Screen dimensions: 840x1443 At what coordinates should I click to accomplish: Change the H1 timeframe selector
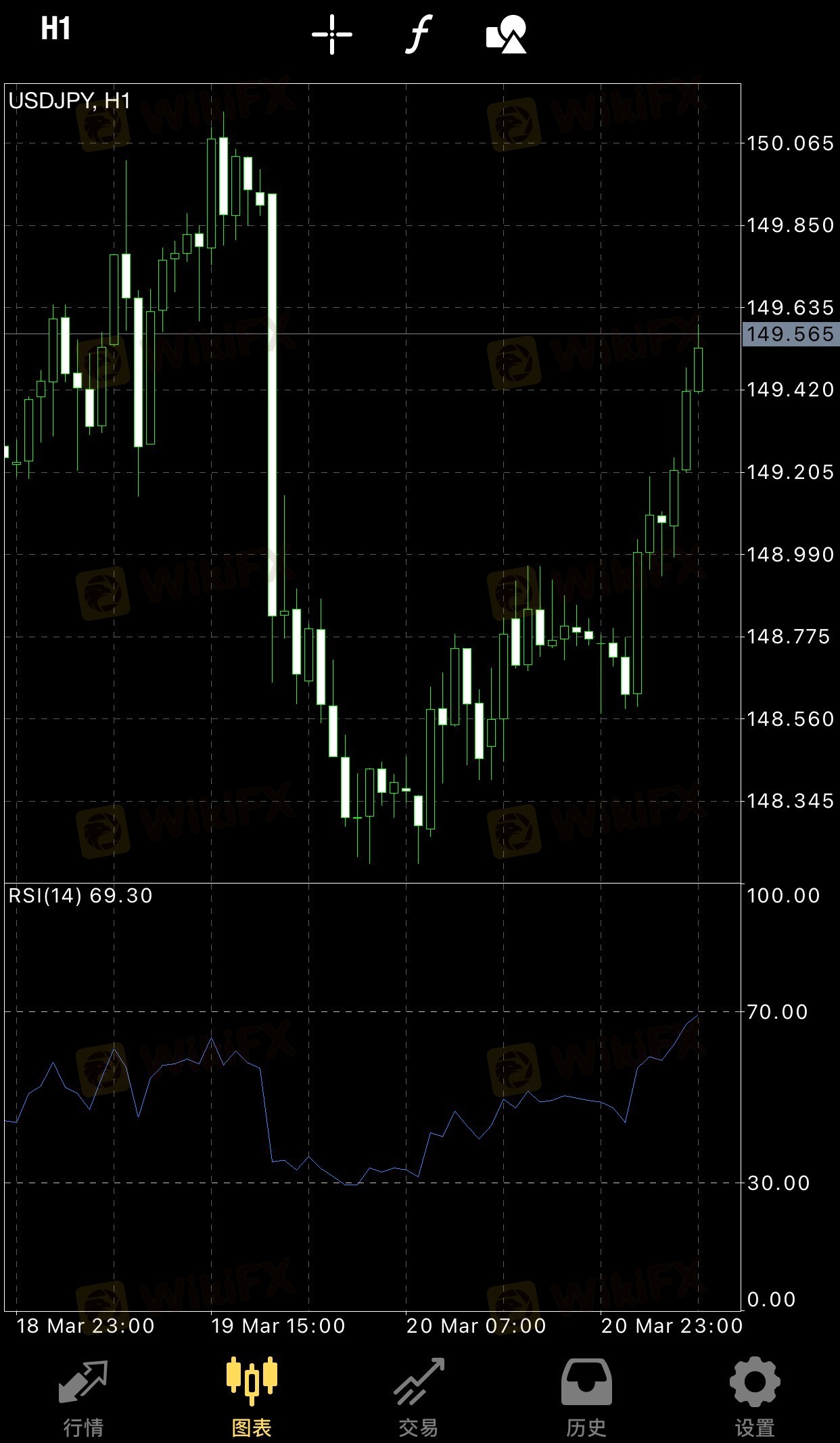(55, 30)
